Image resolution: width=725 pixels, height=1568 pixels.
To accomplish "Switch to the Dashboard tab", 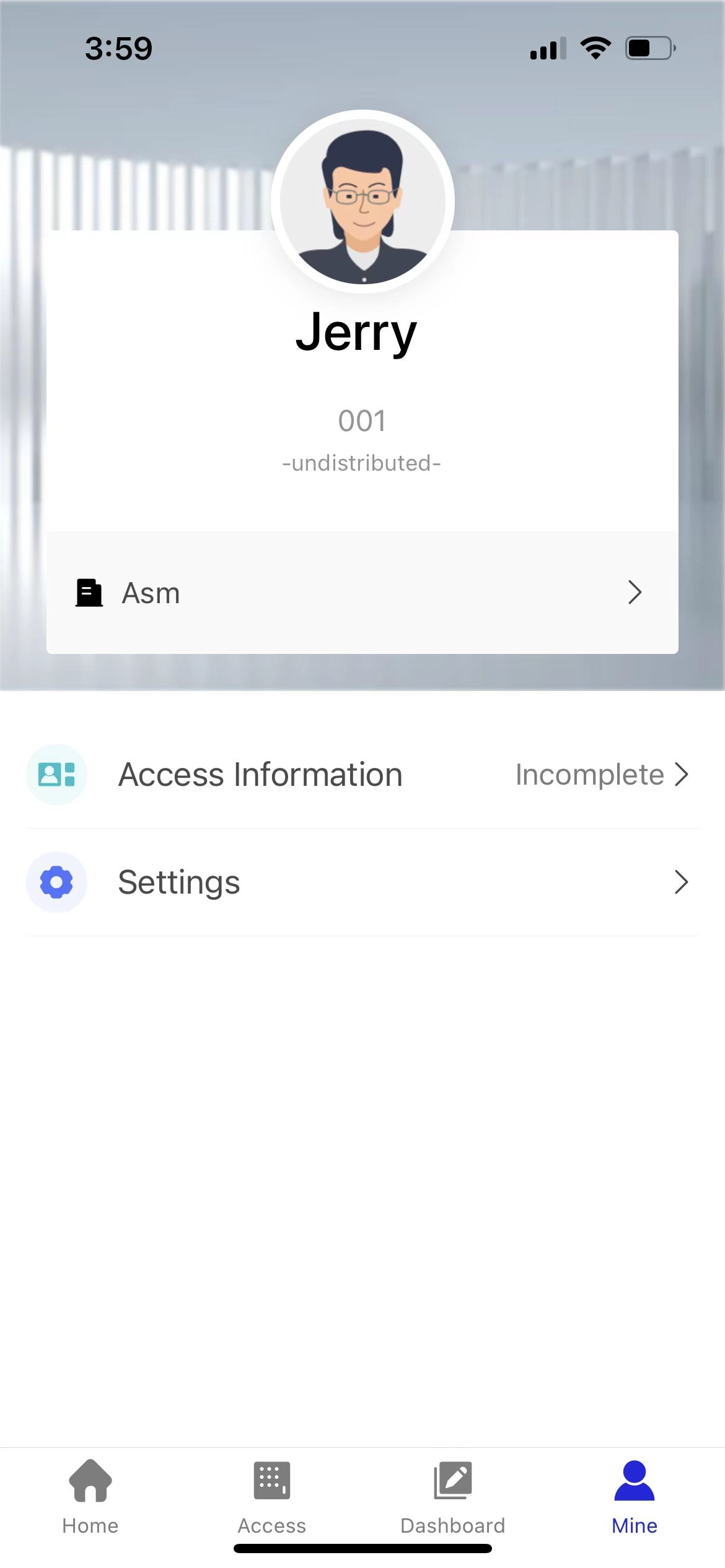I will (453, 1496).
